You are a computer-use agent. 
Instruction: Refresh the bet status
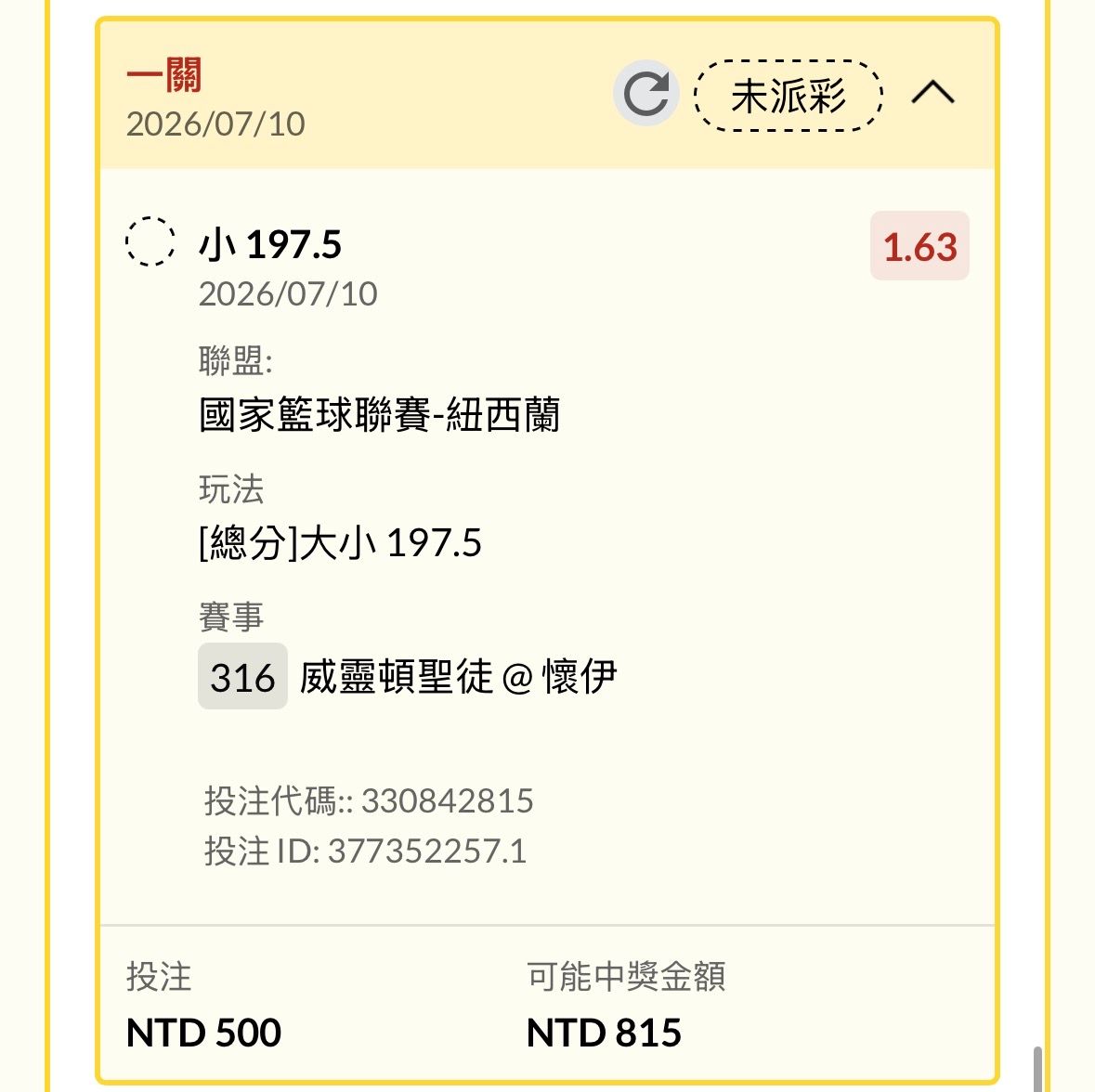(646, 94)
